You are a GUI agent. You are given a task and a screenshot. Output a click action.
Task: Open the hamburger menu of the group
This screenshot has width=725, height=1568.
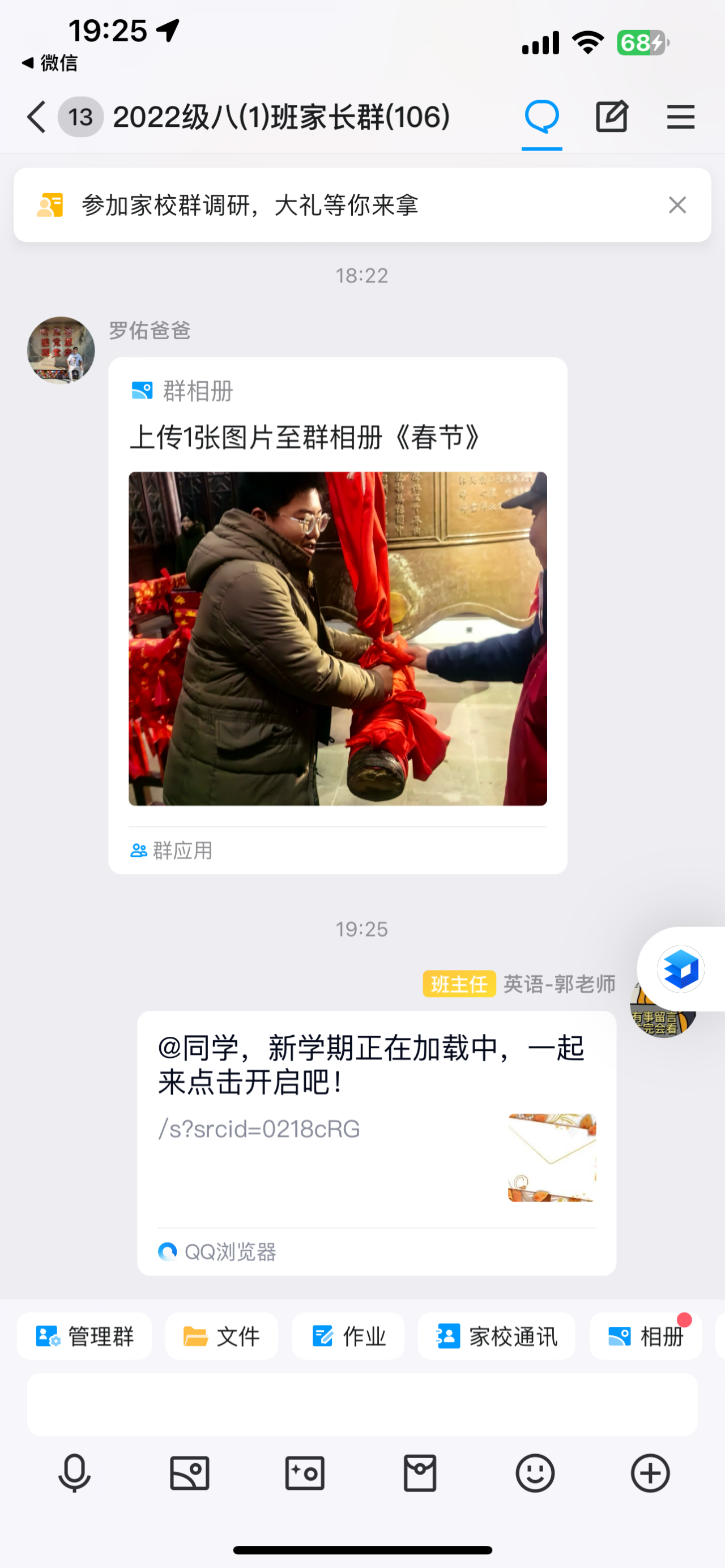tap(681, 117)
